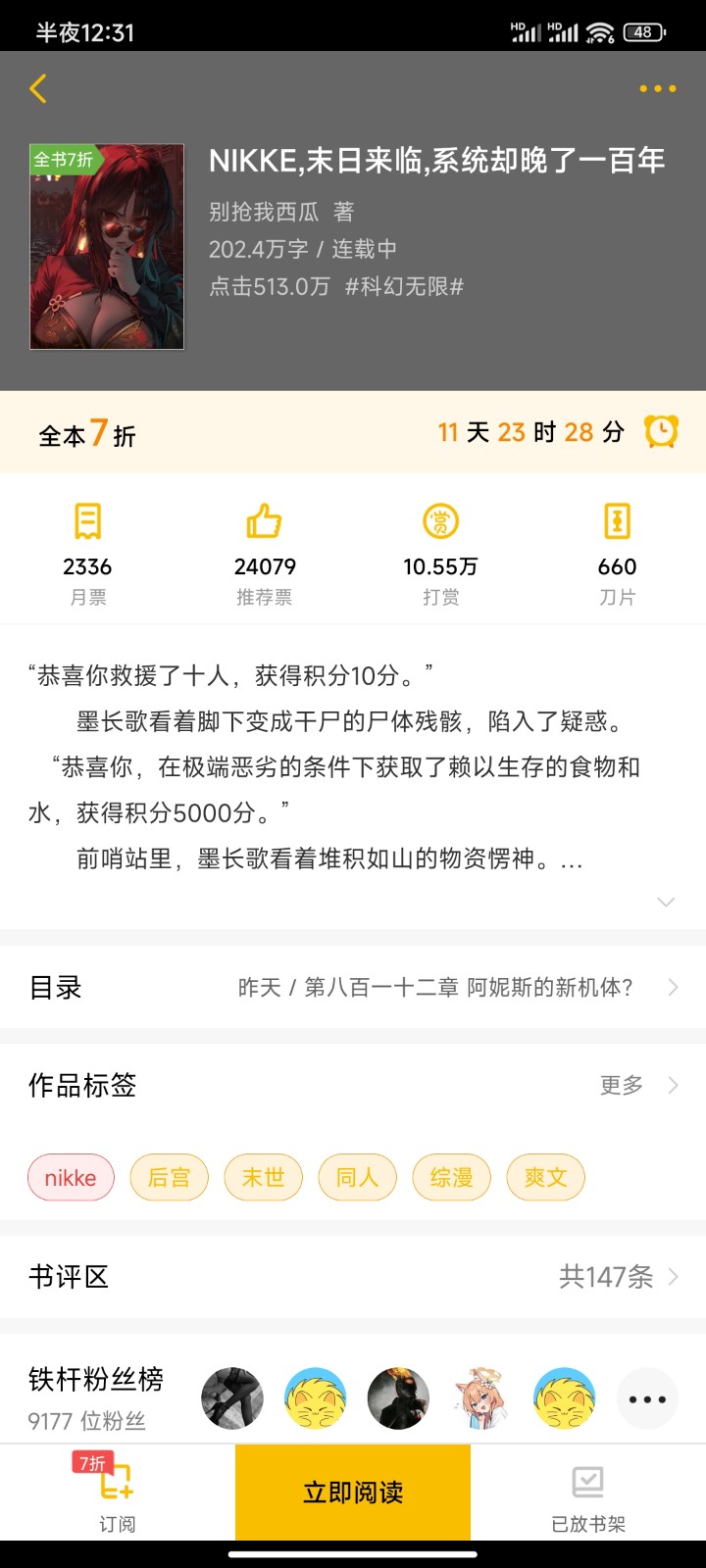Select the 末世 tag
The width and height of the screenshot is (706, 1568).
[x=263, y=1177]
